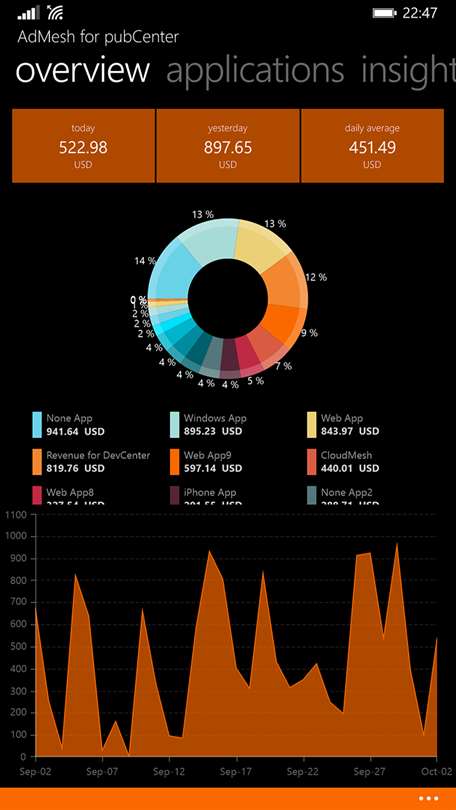Expand the app bar ellipsis menu

pos(428,799)
